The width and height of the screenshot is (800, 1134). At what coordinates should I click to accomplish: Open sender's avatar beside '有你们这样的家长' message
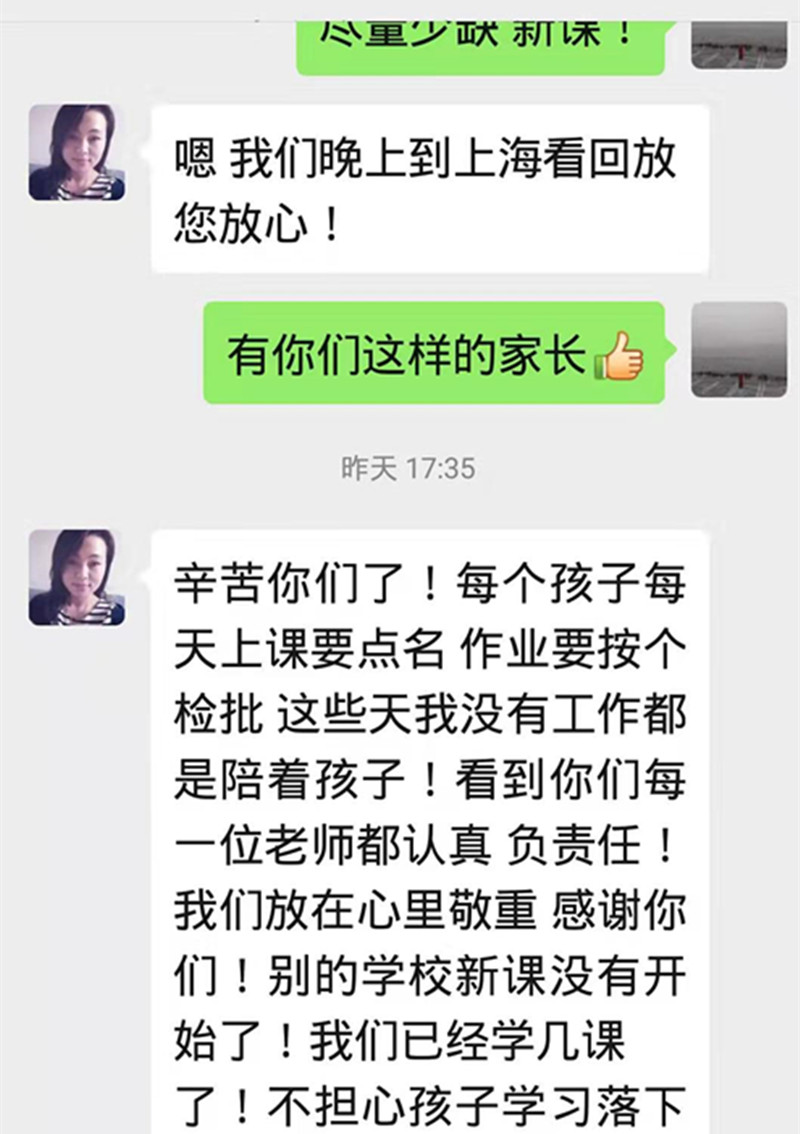click(739, 350)
